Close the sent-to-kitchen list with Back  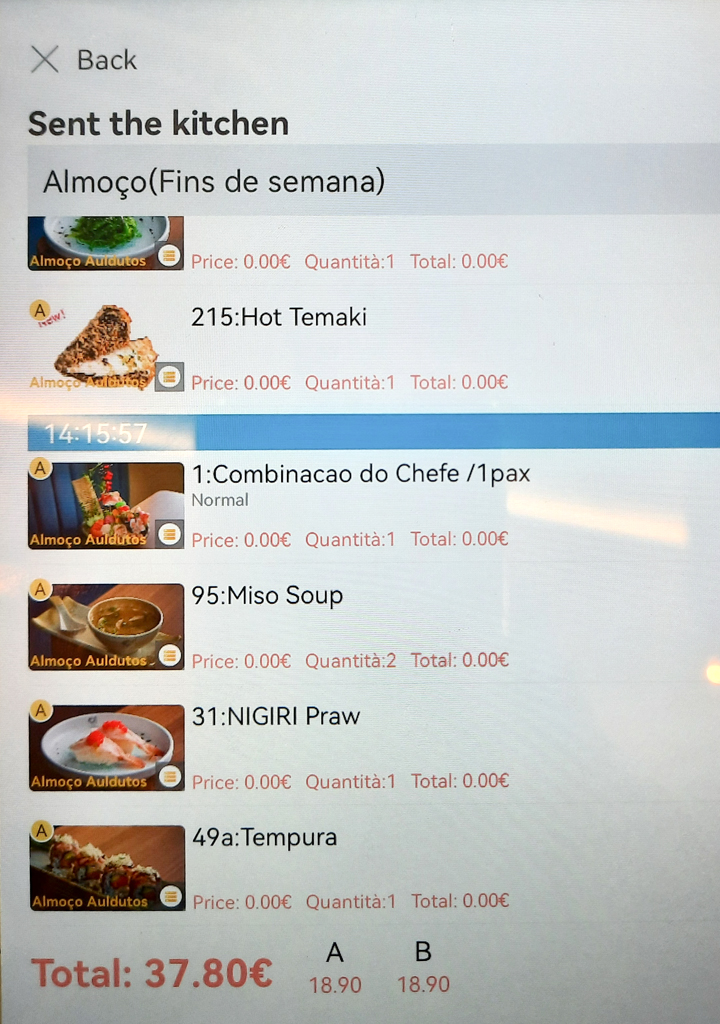point(84,60)
